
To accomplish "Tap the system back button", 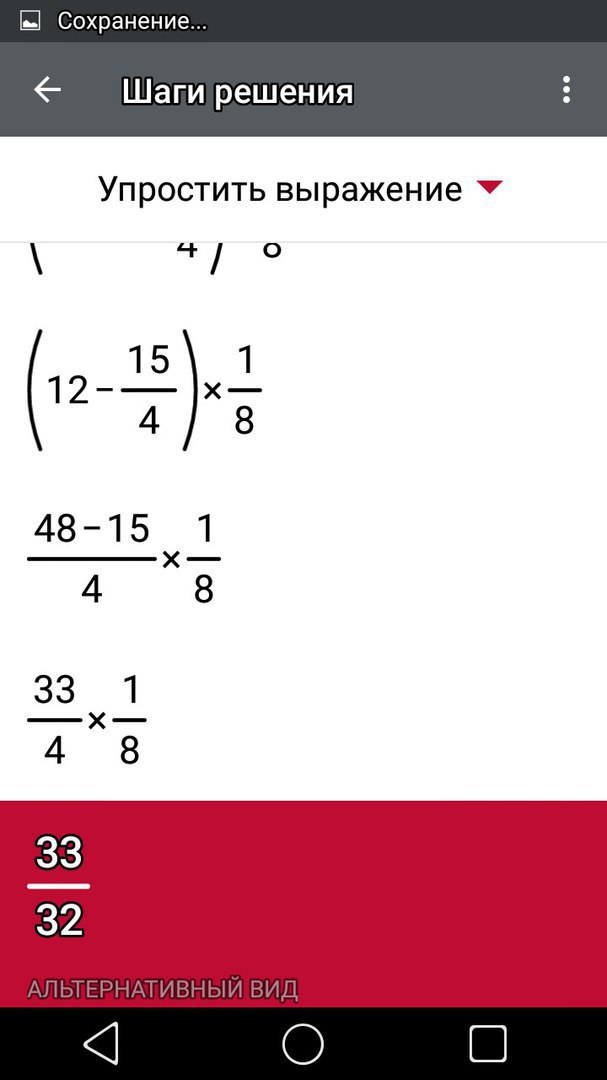I will [101, 1043].
